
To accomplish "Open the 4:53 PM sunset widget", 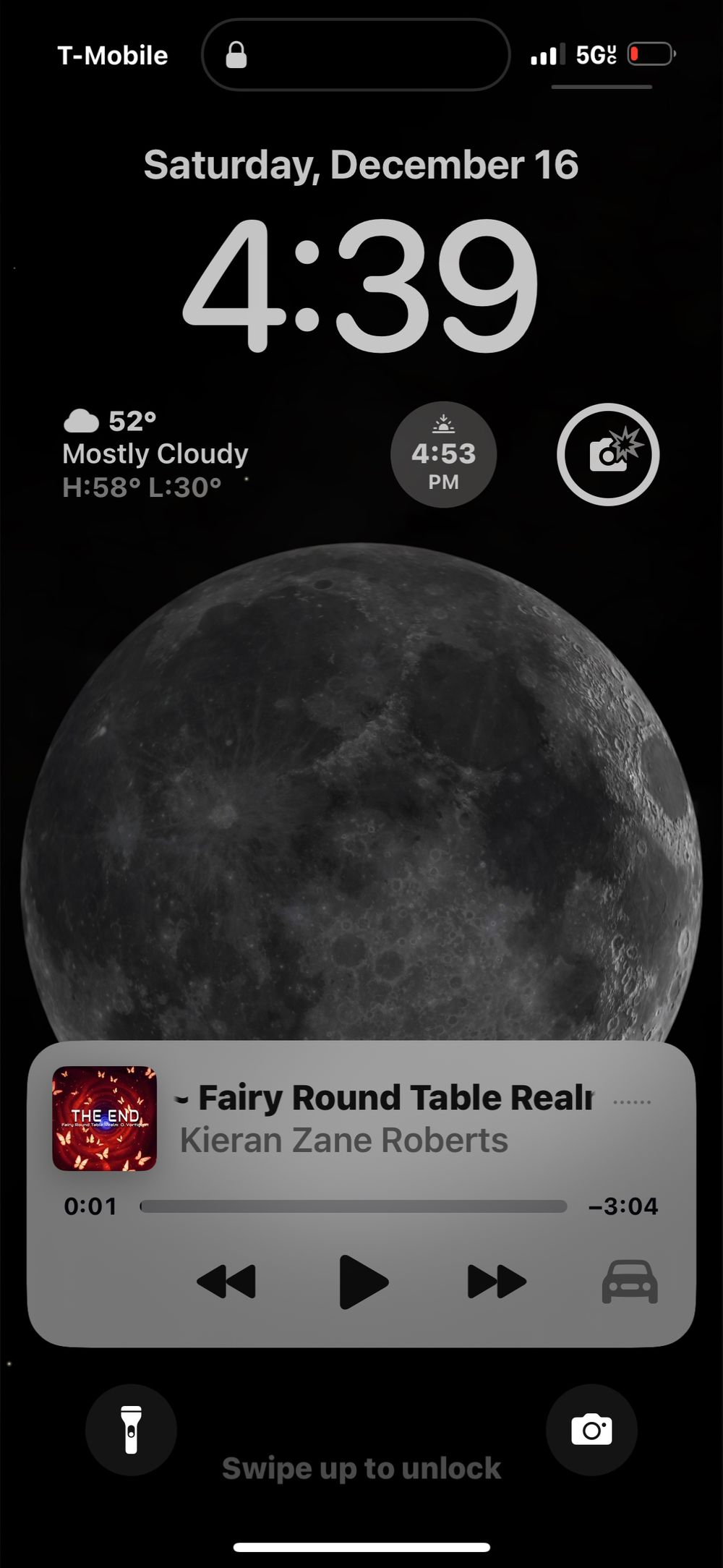I will coord(443,454).
